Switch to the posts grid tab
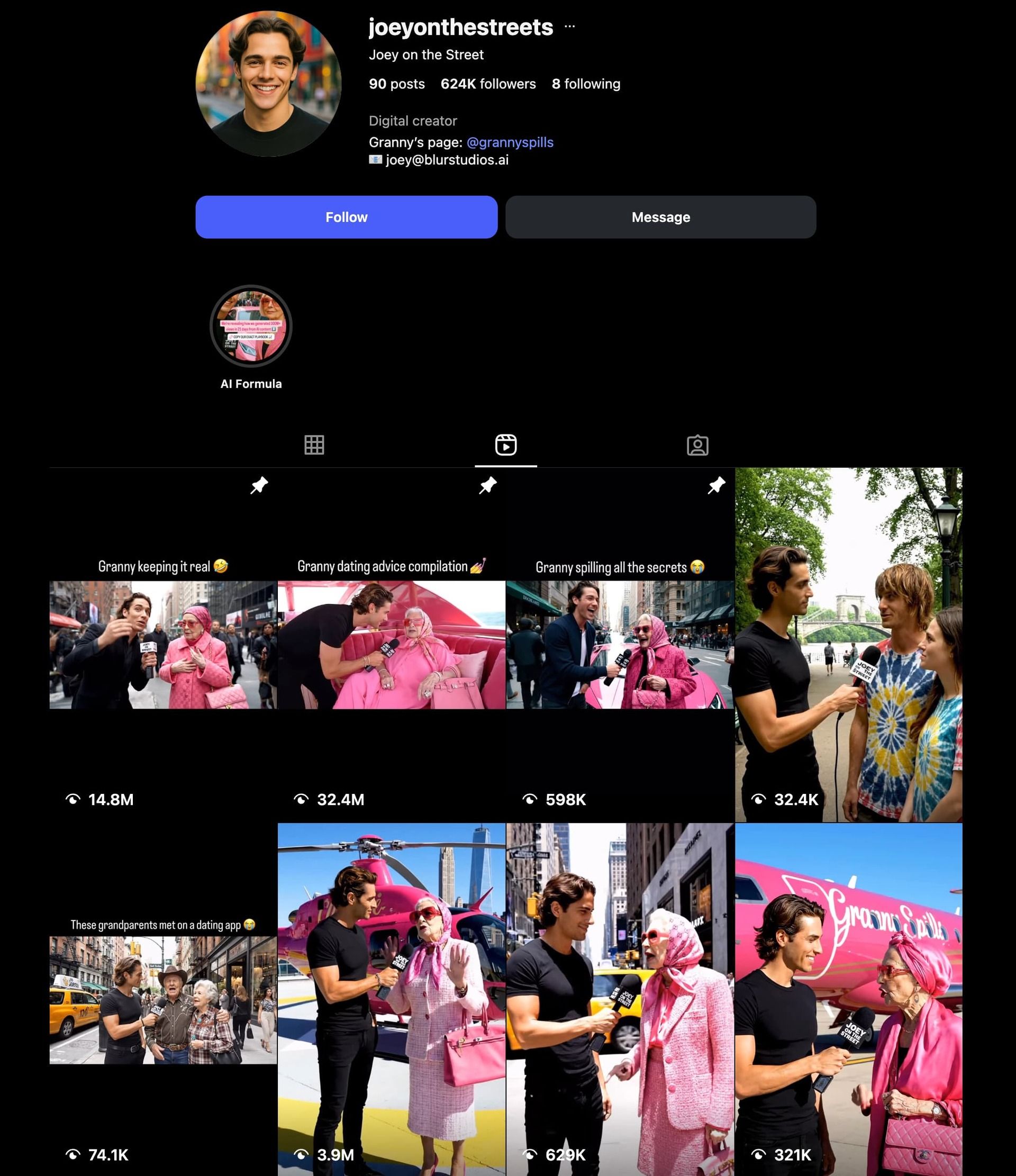 pos(314,445)
